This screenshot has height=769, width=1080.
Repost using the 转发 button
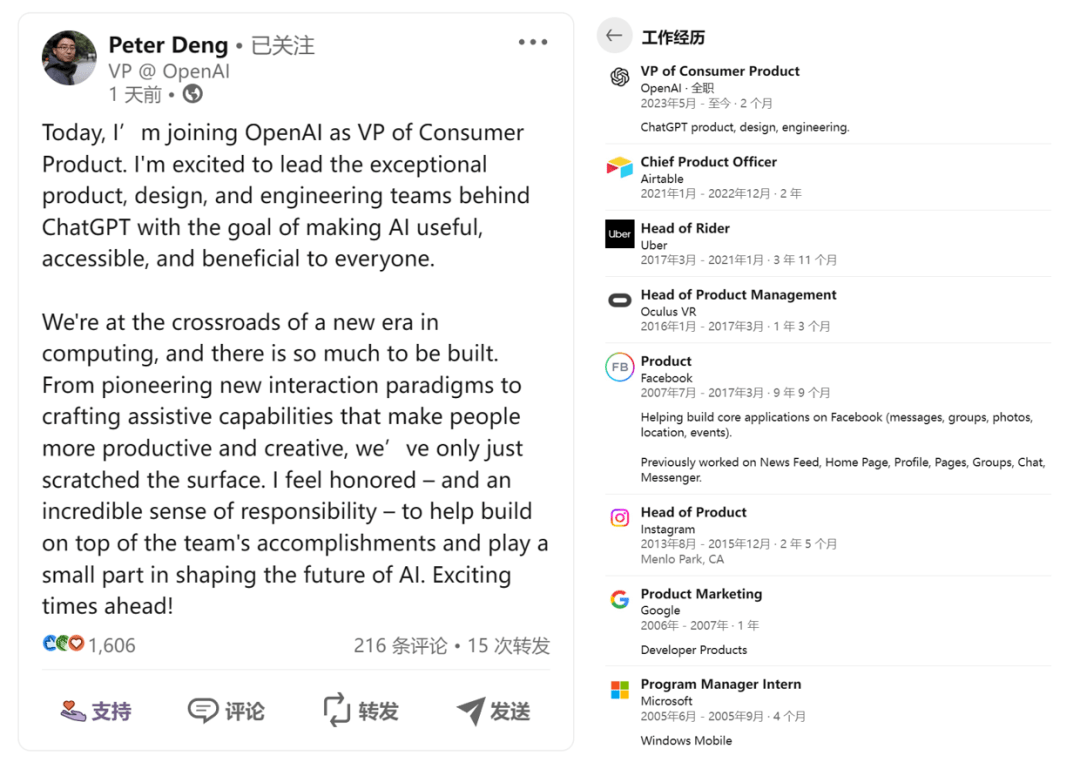click(x=360, y=711)
